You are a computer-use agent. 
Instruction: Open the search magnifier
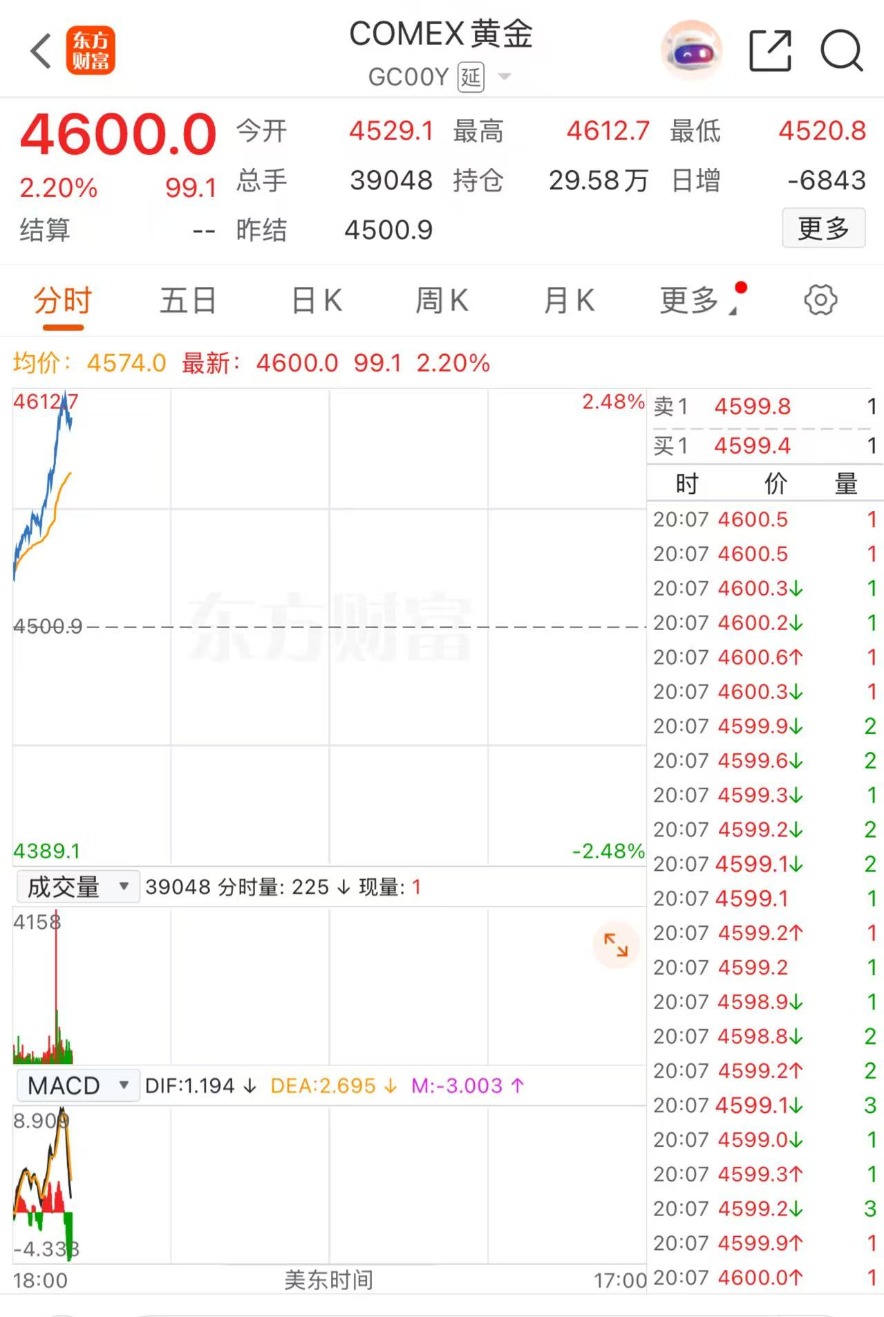coord(841,50)
